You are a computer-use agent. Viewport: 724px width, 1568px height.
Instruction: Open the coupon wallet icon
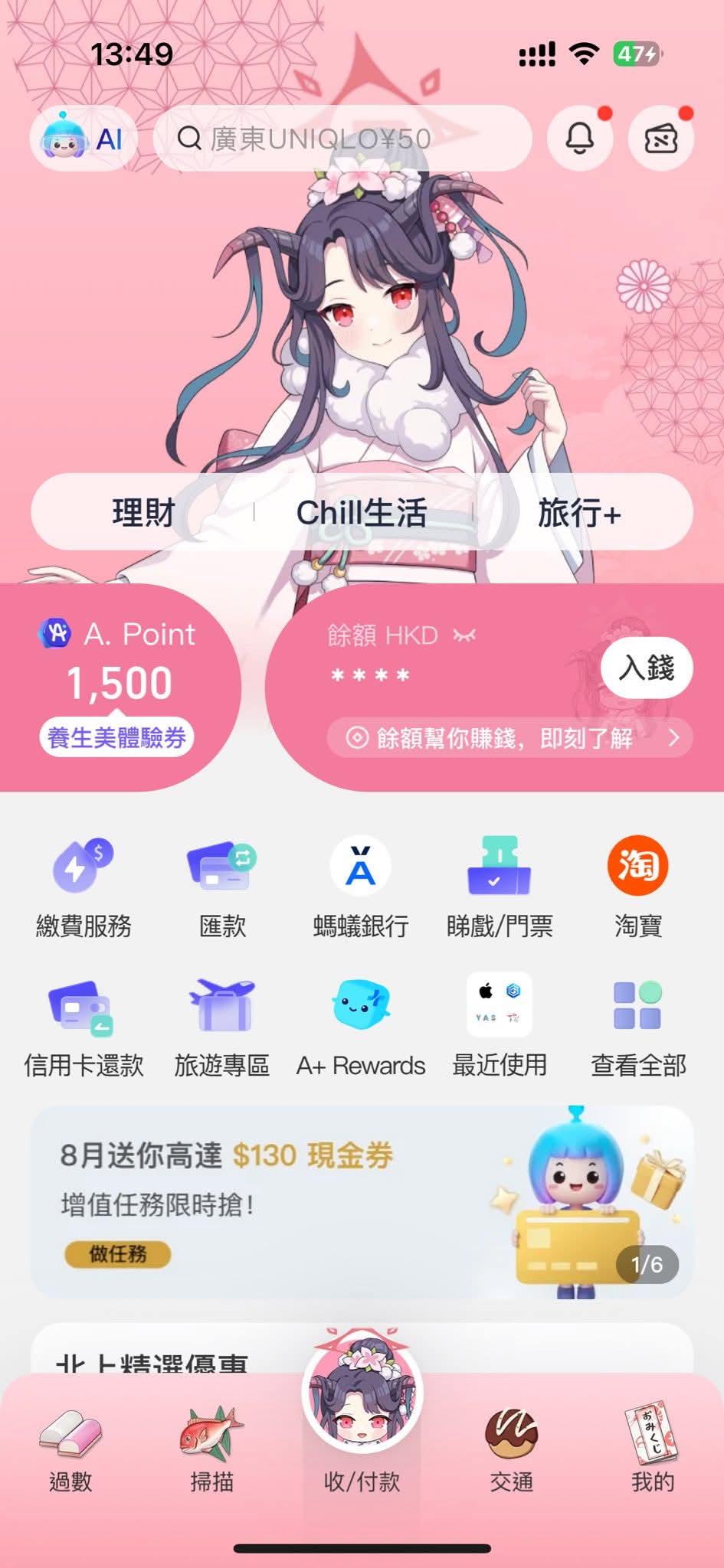tap(660, 139)
